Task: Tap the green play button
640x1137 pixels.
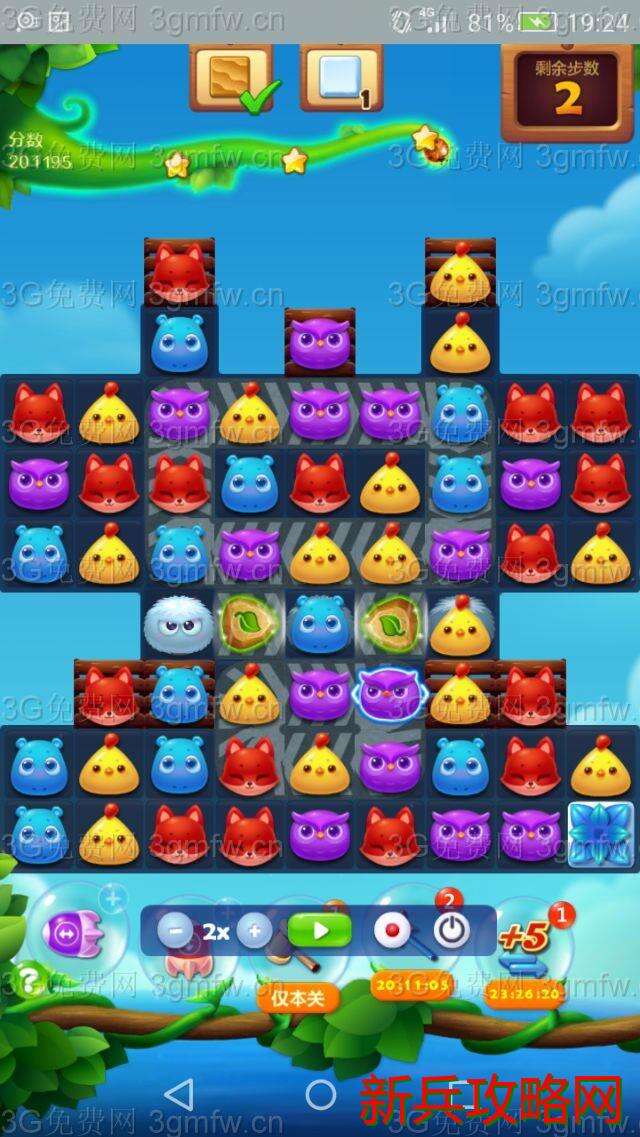Action: point(320,931)
